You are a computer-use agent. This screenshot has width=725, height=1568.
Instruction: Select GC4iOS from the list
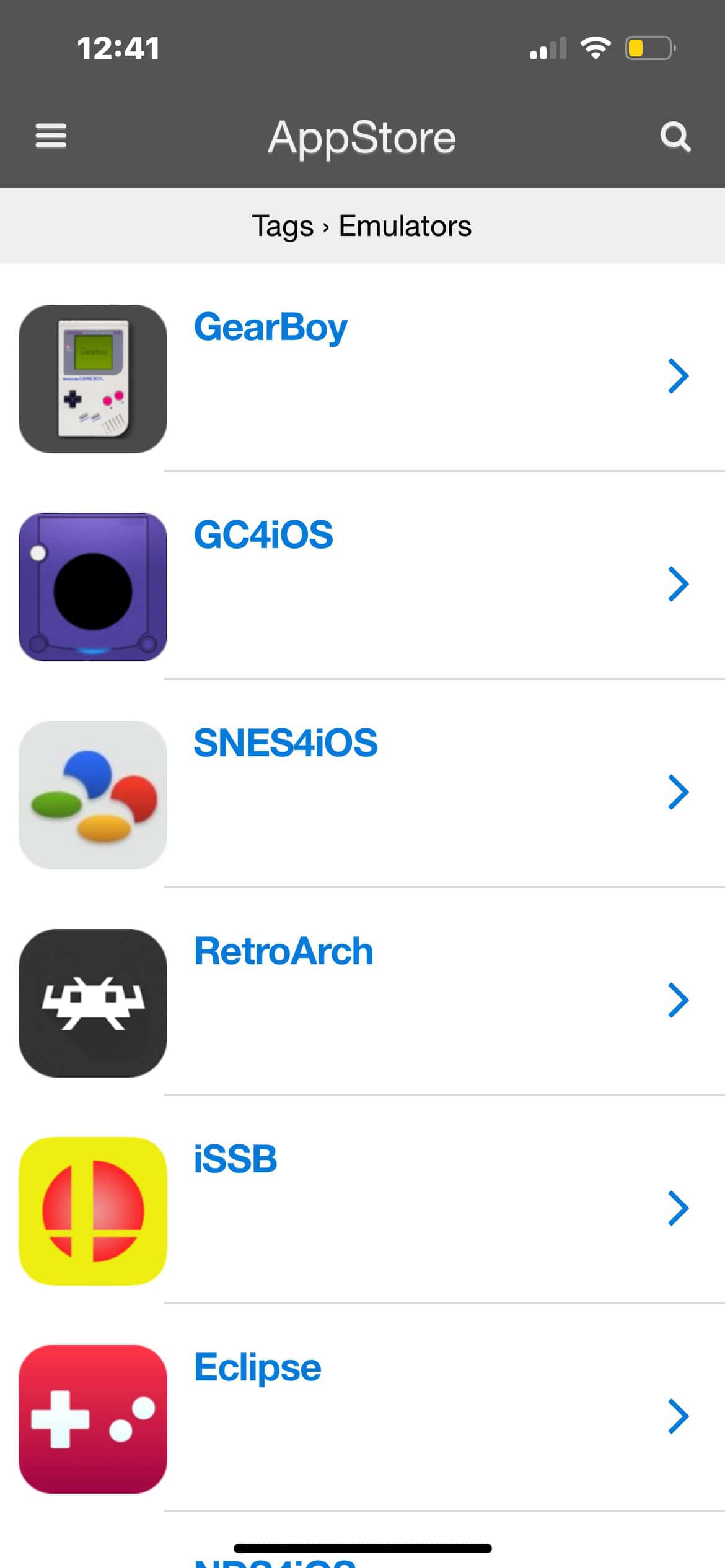click(x=263, y=535)
